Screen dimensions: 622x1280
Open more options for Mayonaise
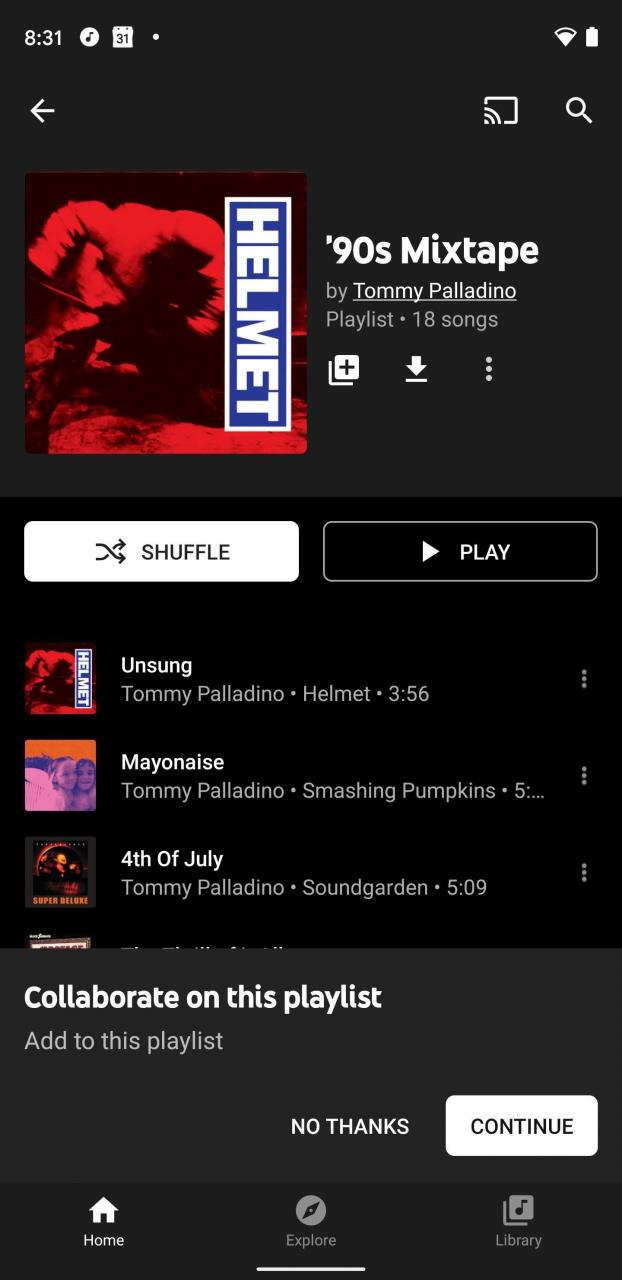coord(584,776)
